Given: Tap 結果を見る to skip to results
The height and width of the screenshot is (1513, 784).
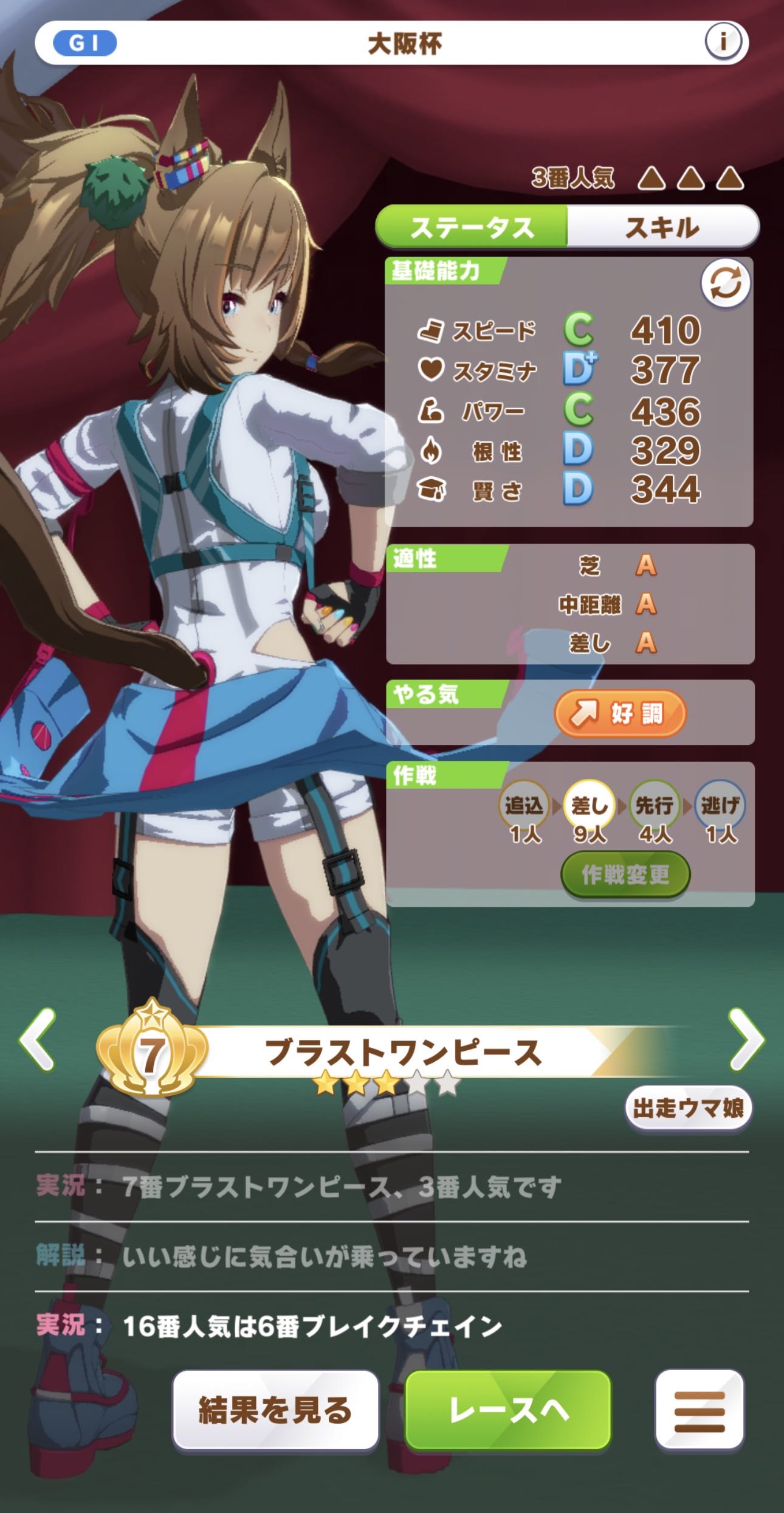Looking at the screenshot, I should coord(275,1410).
